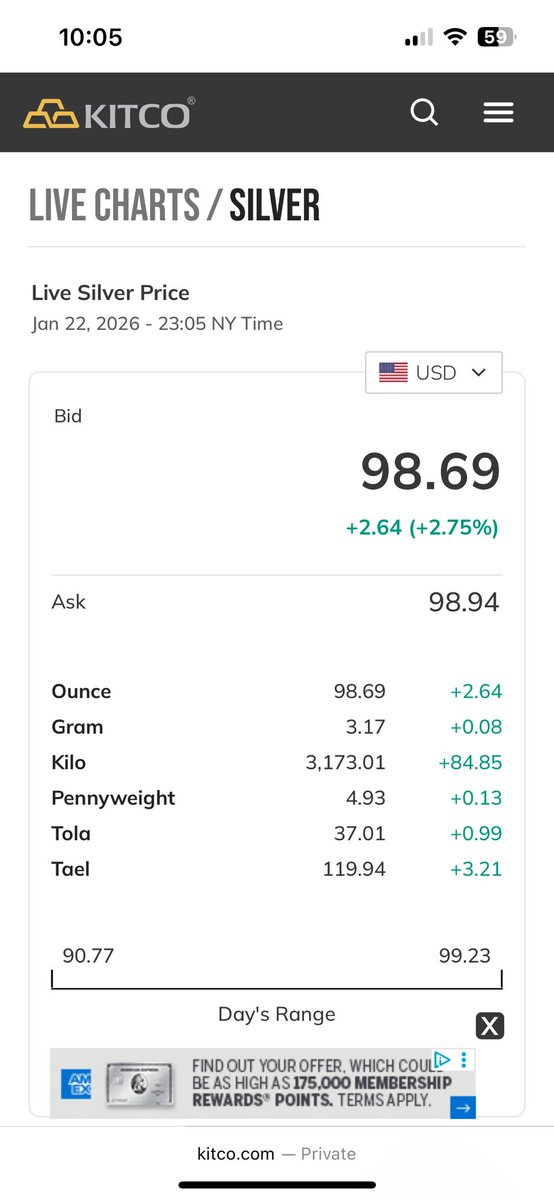
Task: Open the hamburger menu
Action: [498, 113]
